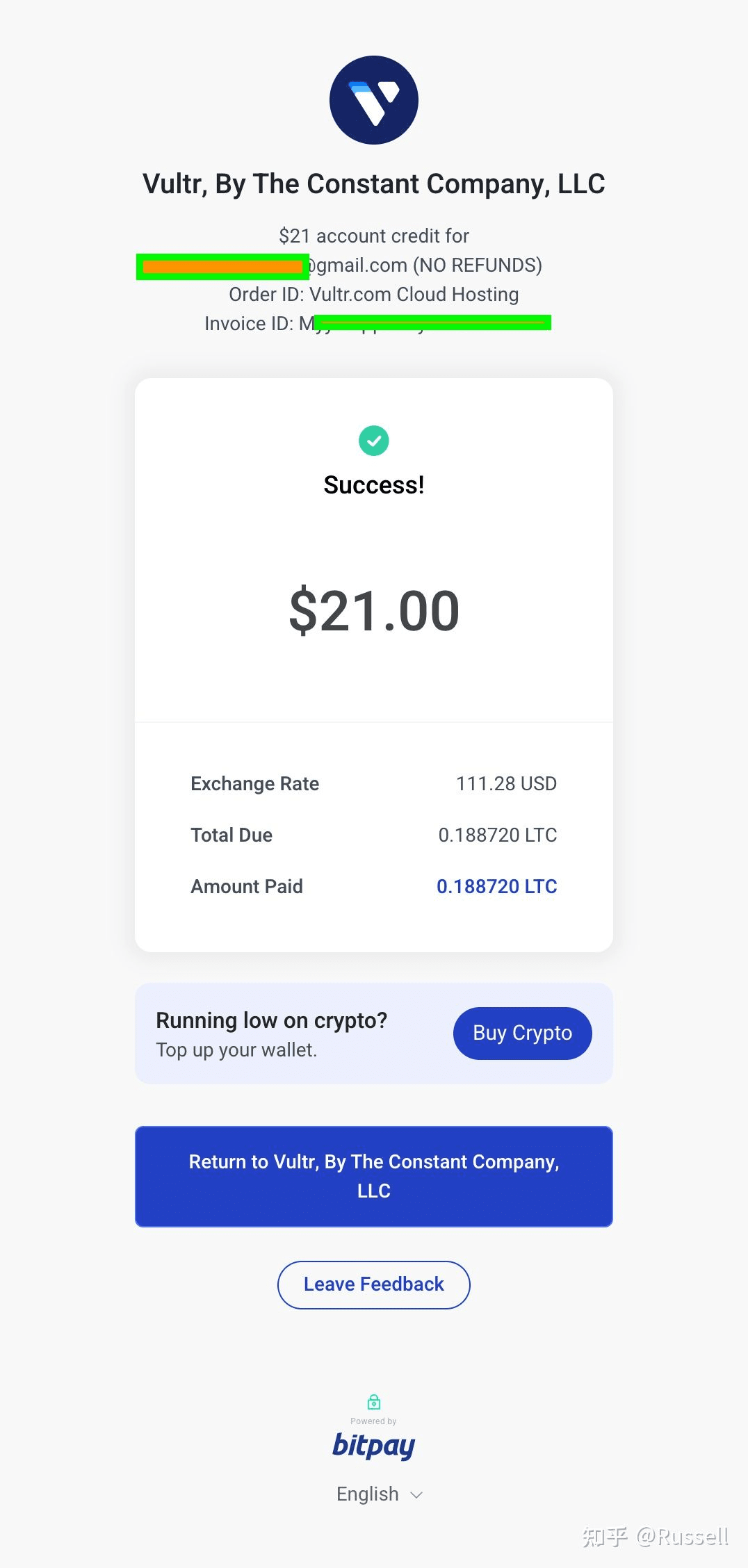
Task: Click the Running low on crypto? heading
Action: click(x=273, y=1020)
